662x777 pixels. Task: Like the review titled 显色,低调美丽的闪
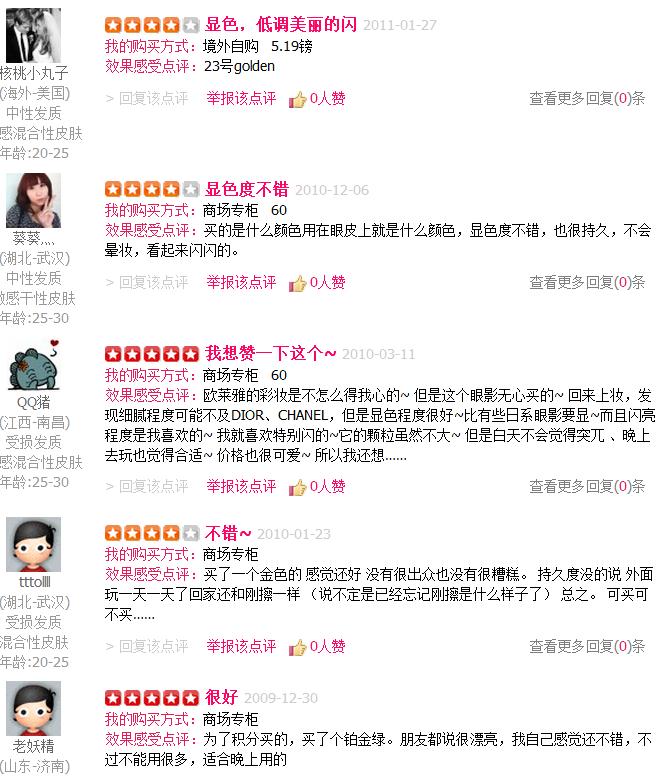[317, 98]
